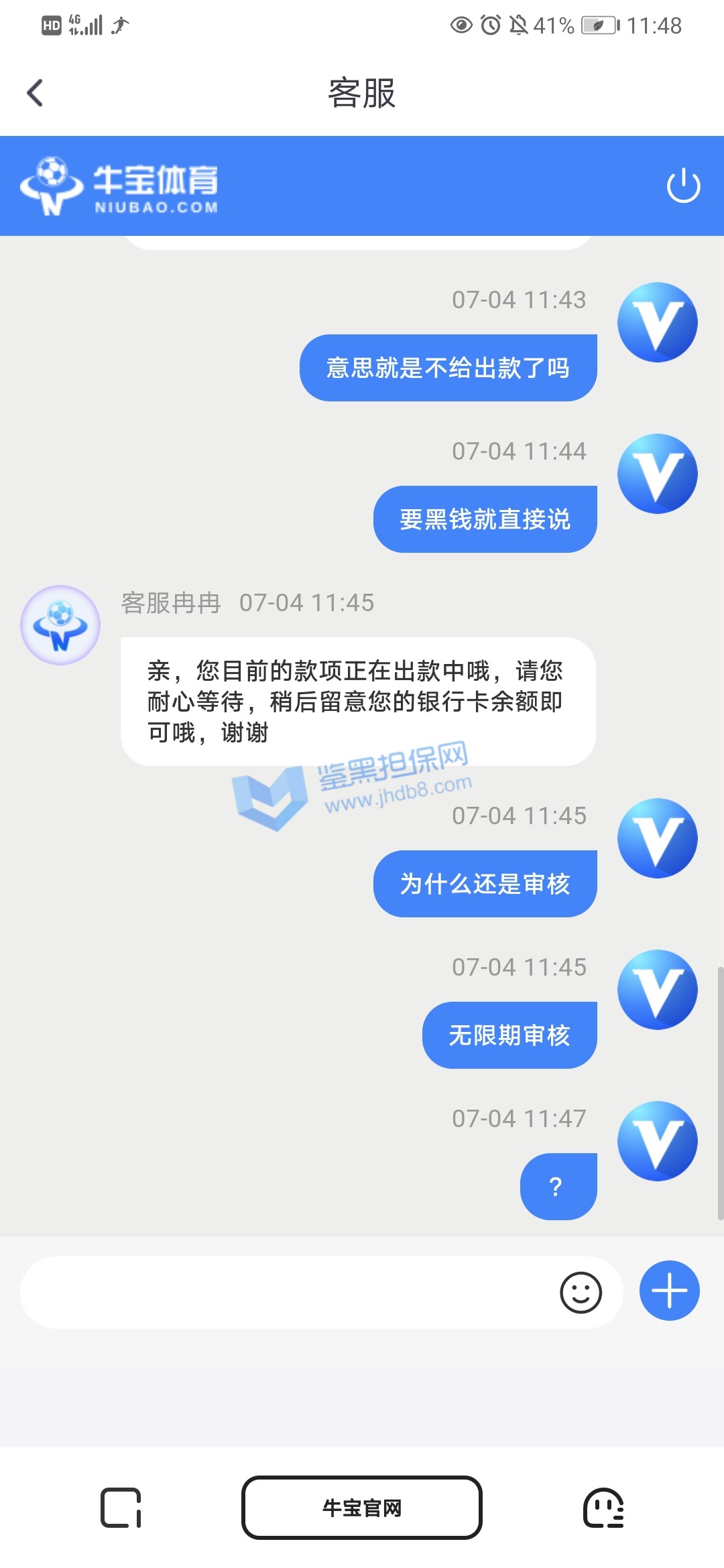
Task: Go back from the 客服 screen
Action: (x=35, y=92)
